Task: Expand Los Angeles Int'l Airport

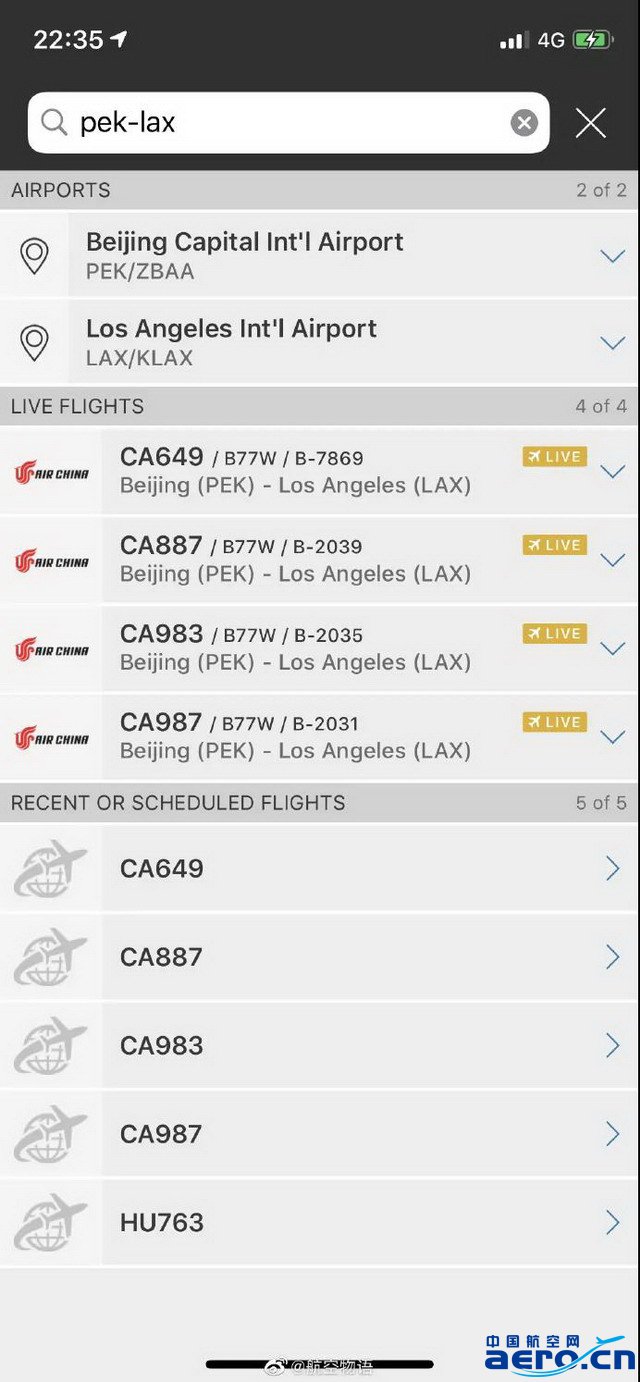Action: point(612,343)
